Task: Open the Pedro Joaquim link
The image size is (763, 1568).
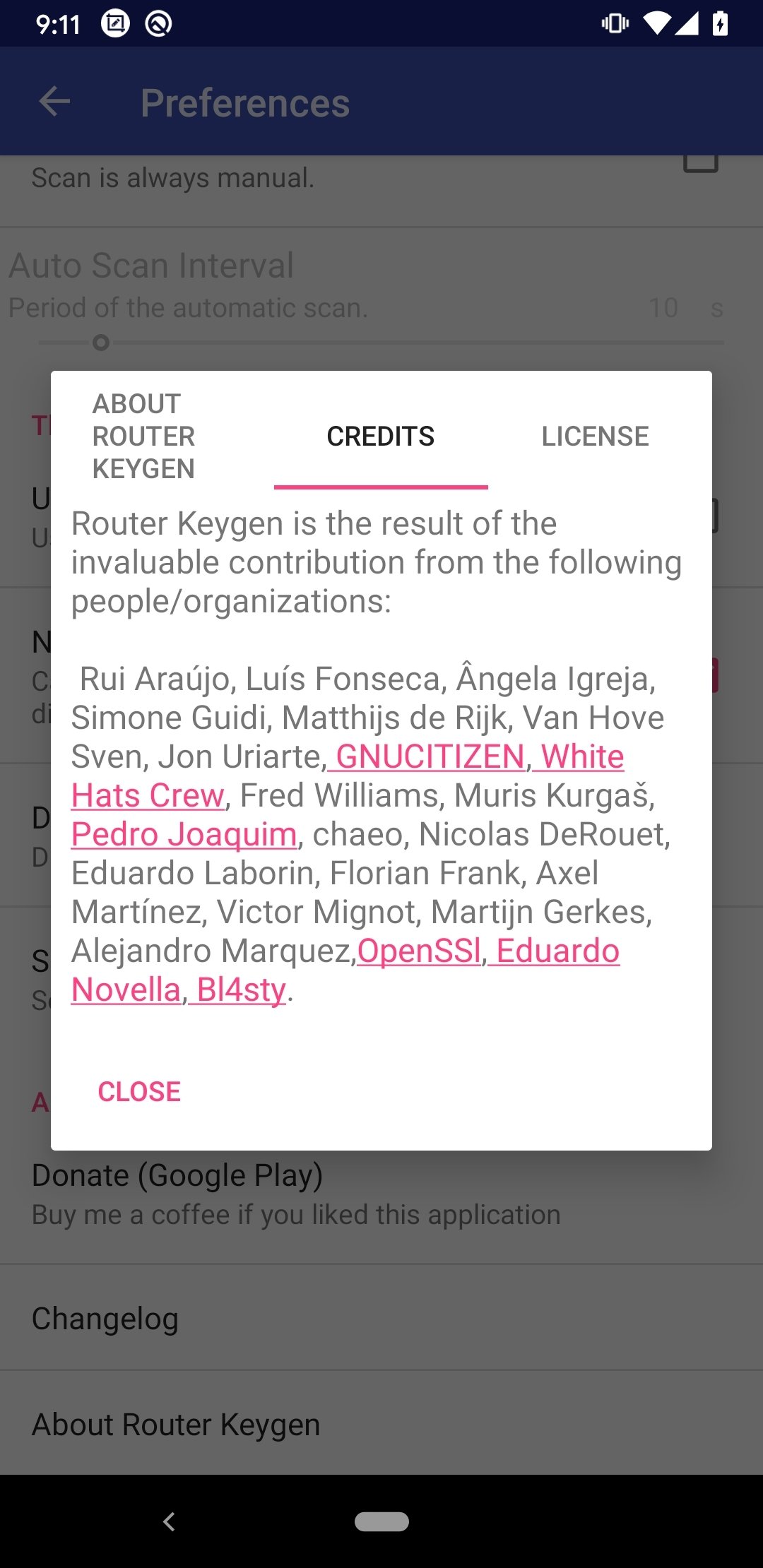Action: pyautogui.click(x=184, y=834)
